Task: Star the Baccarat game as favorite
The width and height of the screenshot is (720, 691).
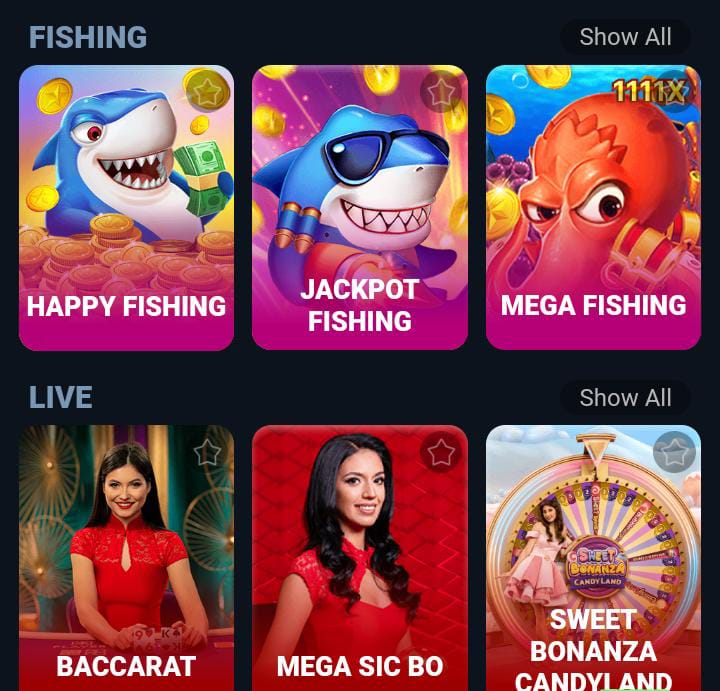Action: [x=207, y=452]
